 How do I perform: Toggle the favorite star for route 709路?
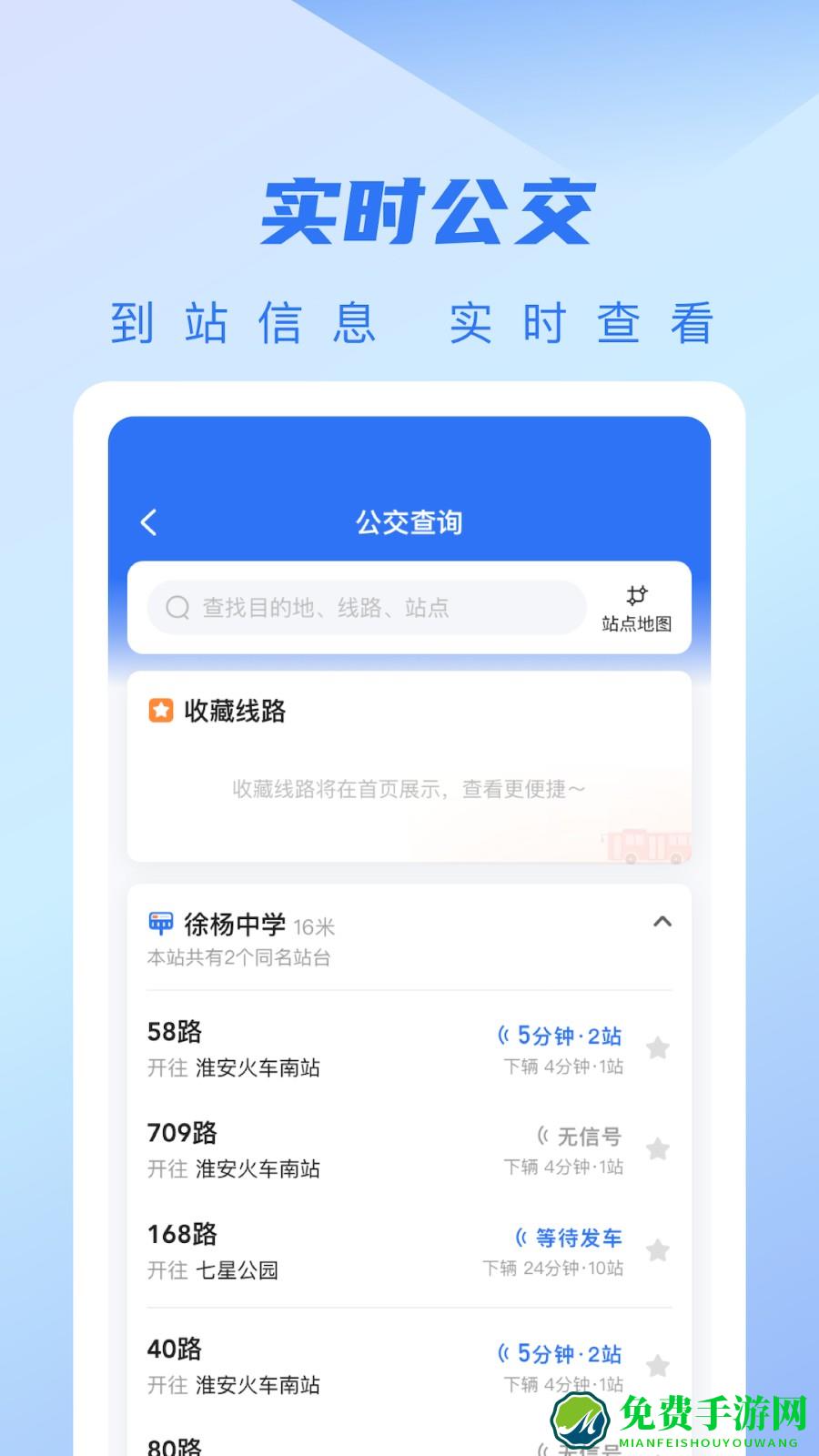(658, 1149)
